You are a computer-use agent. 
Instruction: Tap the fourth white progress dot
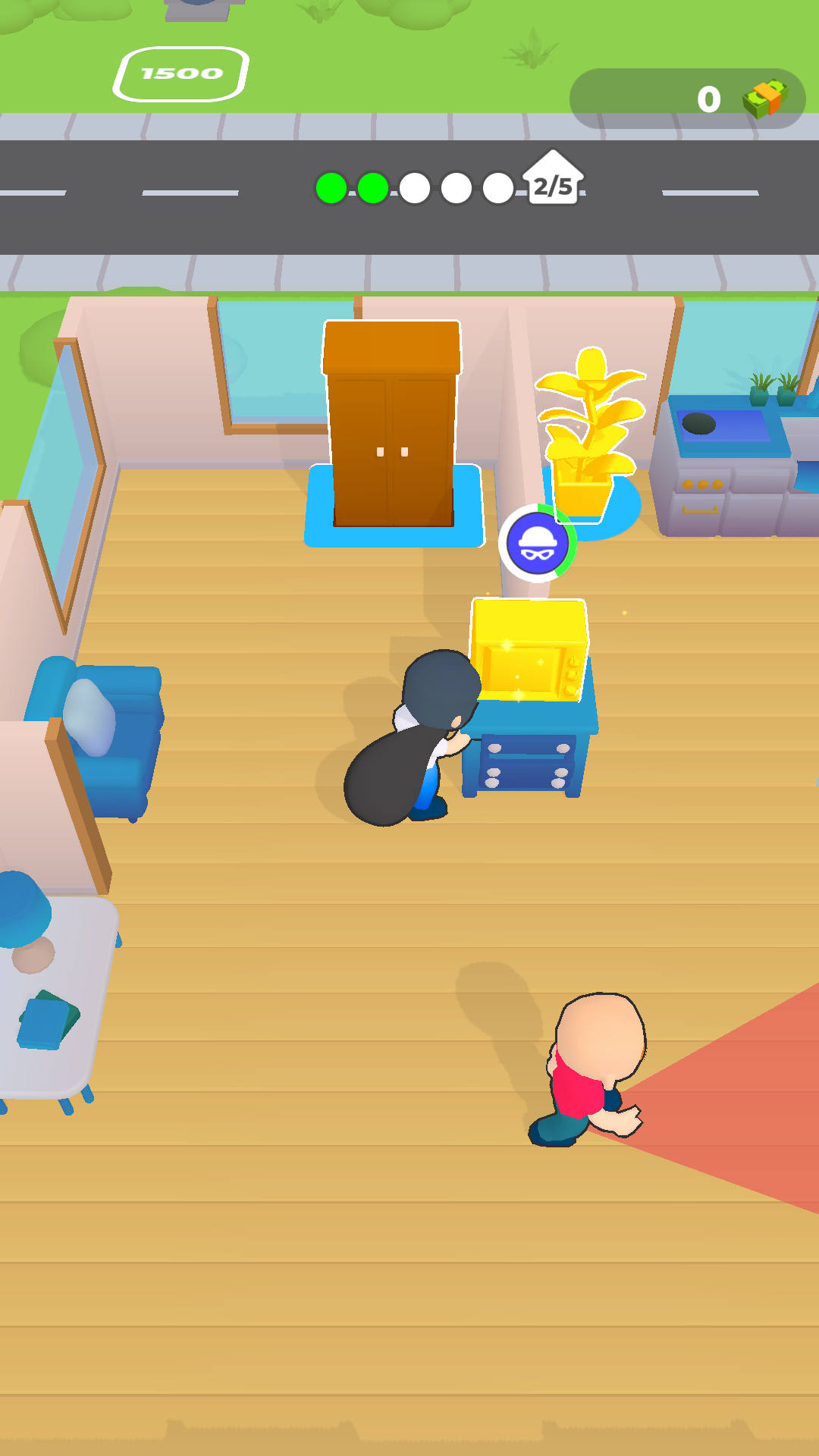(x=457, y=188)
